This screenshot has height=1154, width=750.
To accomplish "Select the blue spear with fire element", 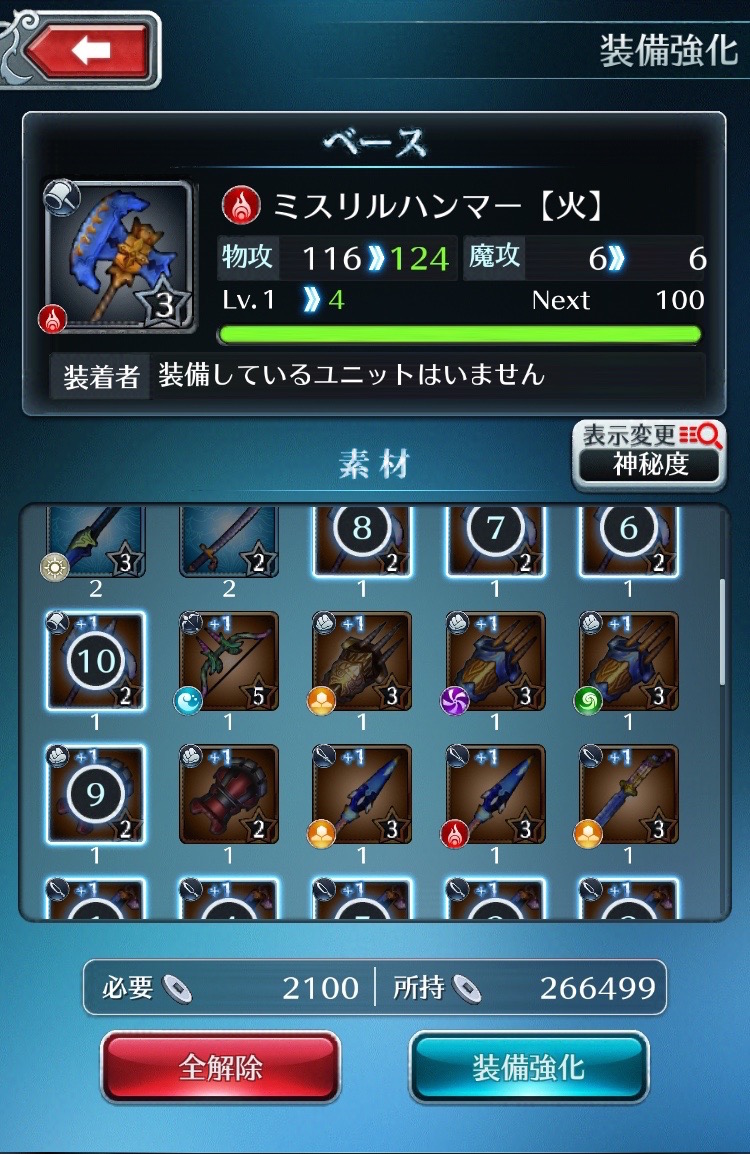I will (x=495, y=794).
